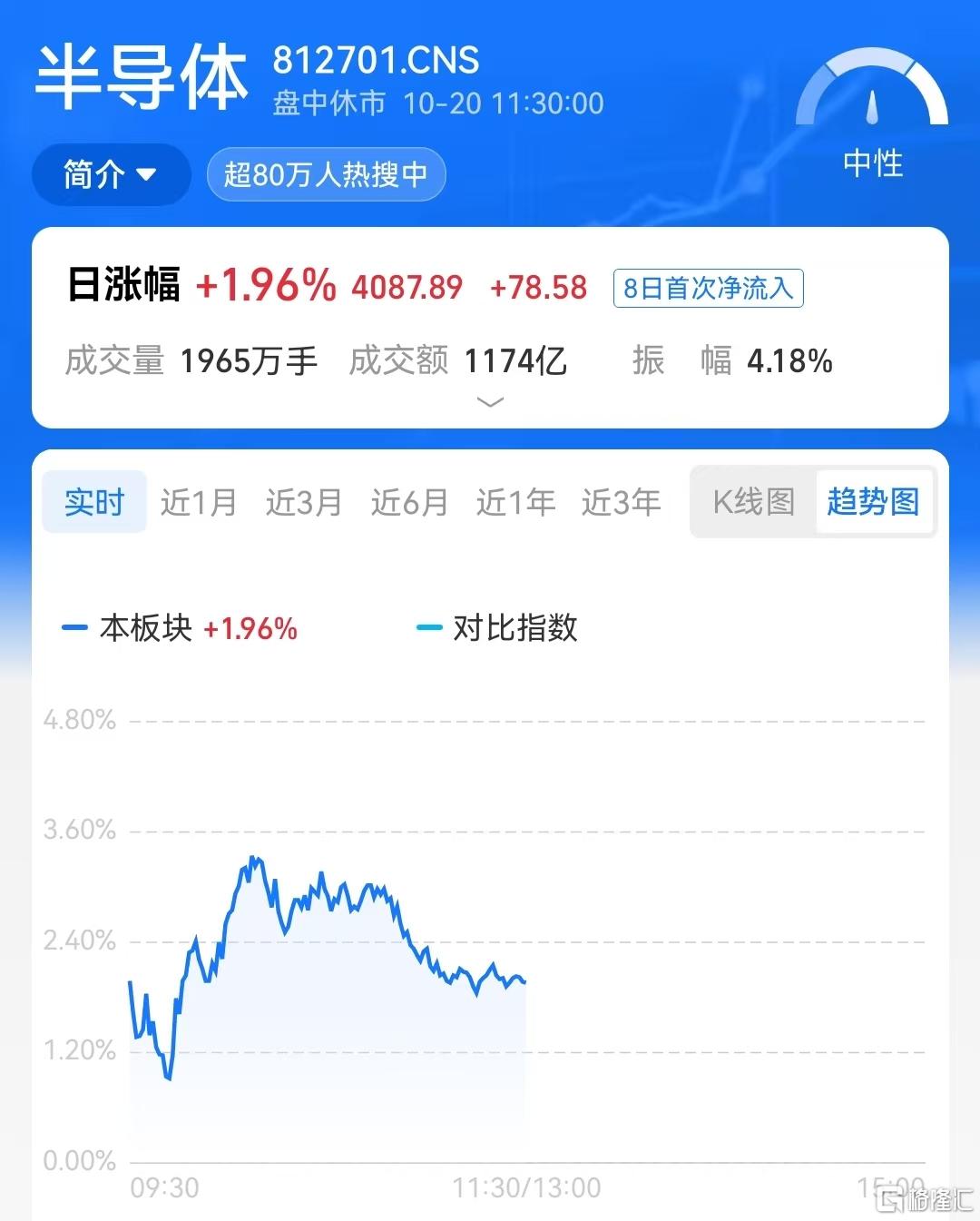
Task: Switch to the 近3月 range
Action: (304, 502)
